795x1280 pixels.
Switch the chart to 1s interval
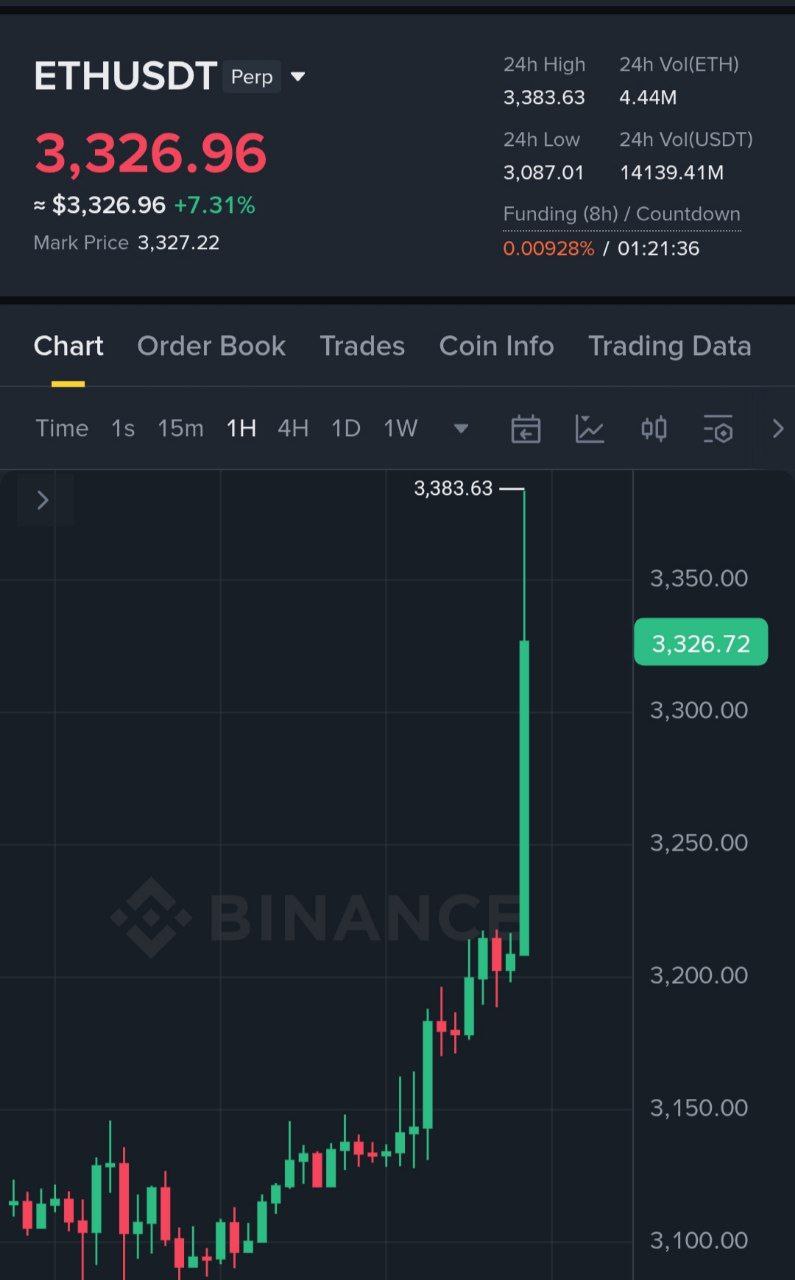[x=123, y=428]
